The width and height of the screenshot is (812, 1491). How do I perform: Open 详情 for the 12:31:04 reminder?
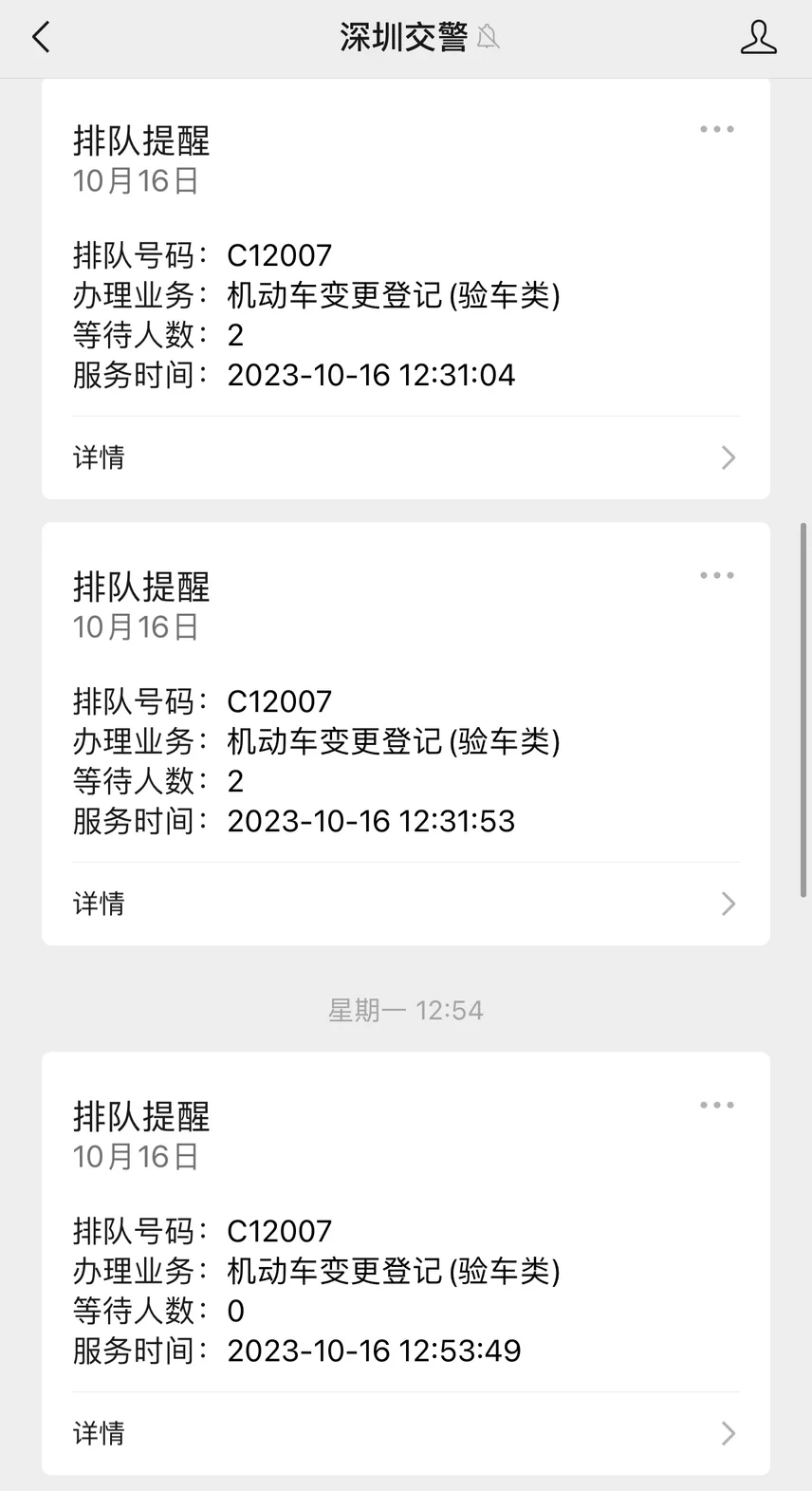click(x=406, y=457)
